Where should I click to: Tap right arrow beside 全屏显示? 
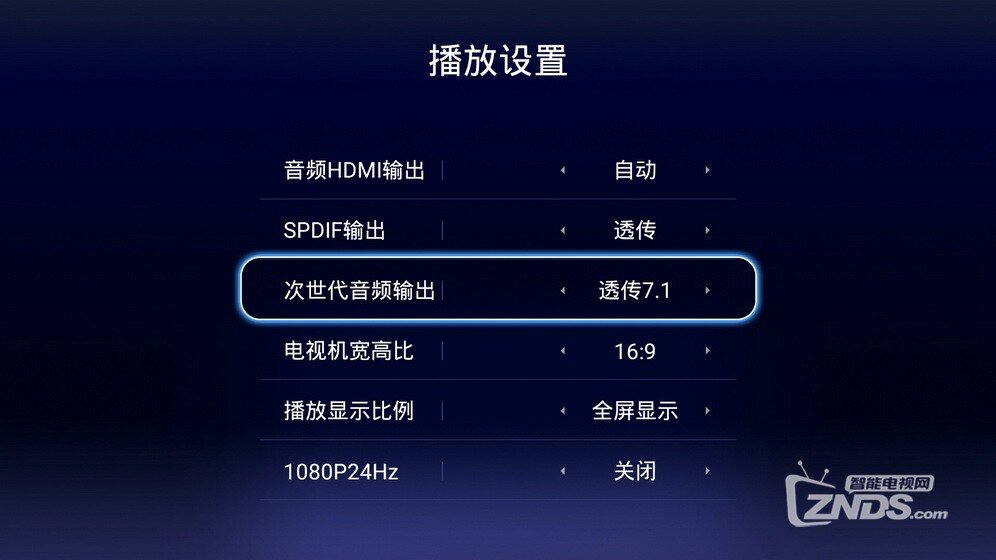(x=707, y=411)
